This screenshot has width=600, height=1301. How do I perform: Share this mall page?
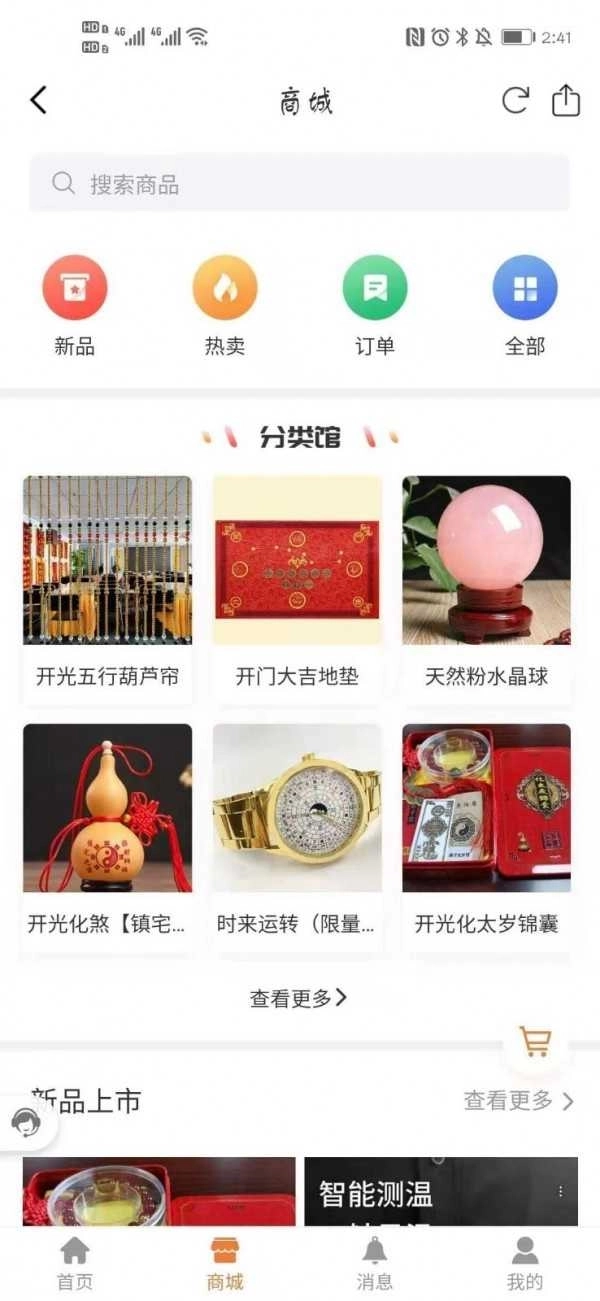pyautogui.click(x=566, y=100)
